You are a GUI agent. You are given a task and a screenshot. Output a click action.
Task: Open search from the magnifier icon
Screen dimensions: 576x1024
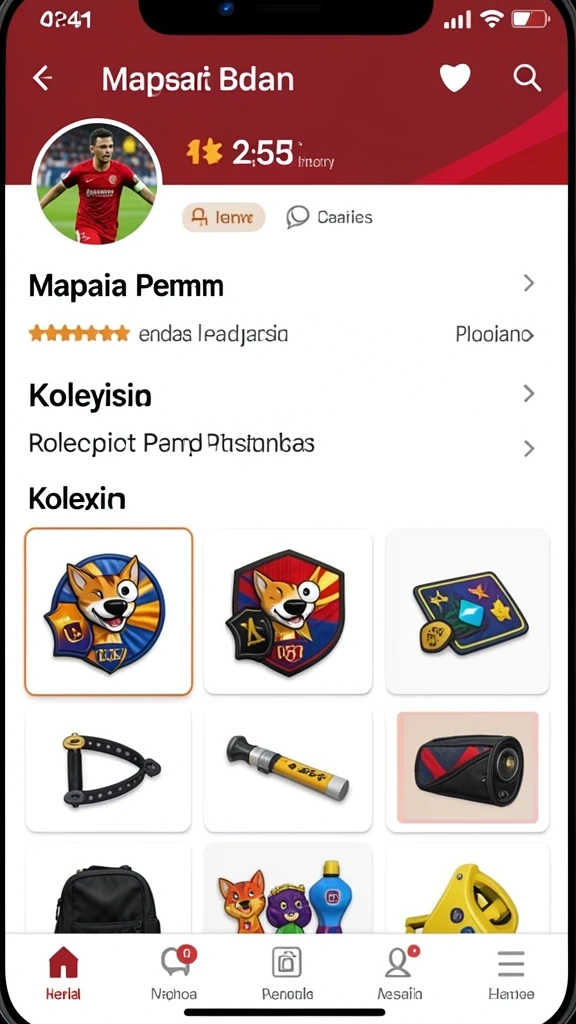tap(527, 78)
